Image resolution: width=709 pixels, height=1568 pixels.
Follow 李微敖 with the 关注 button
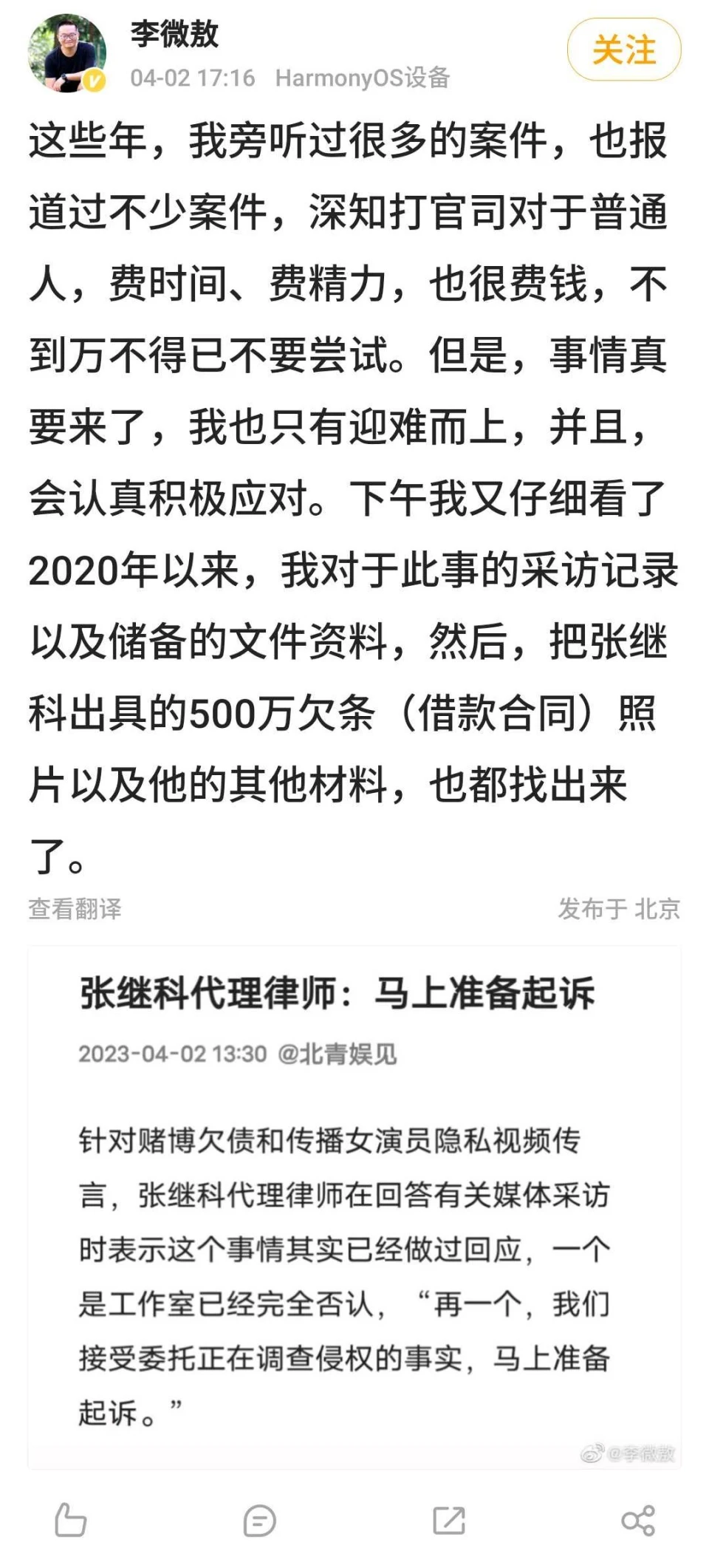pyautogui.click(x=623, y=50)
